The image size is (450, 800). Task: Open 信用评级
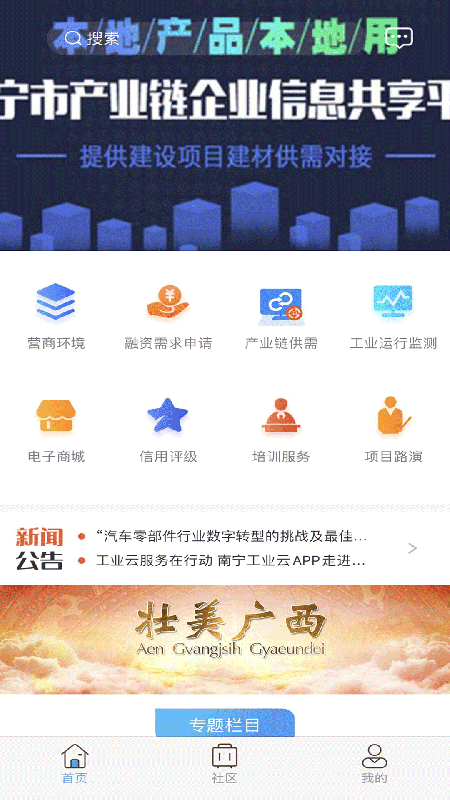click(168, 430)
